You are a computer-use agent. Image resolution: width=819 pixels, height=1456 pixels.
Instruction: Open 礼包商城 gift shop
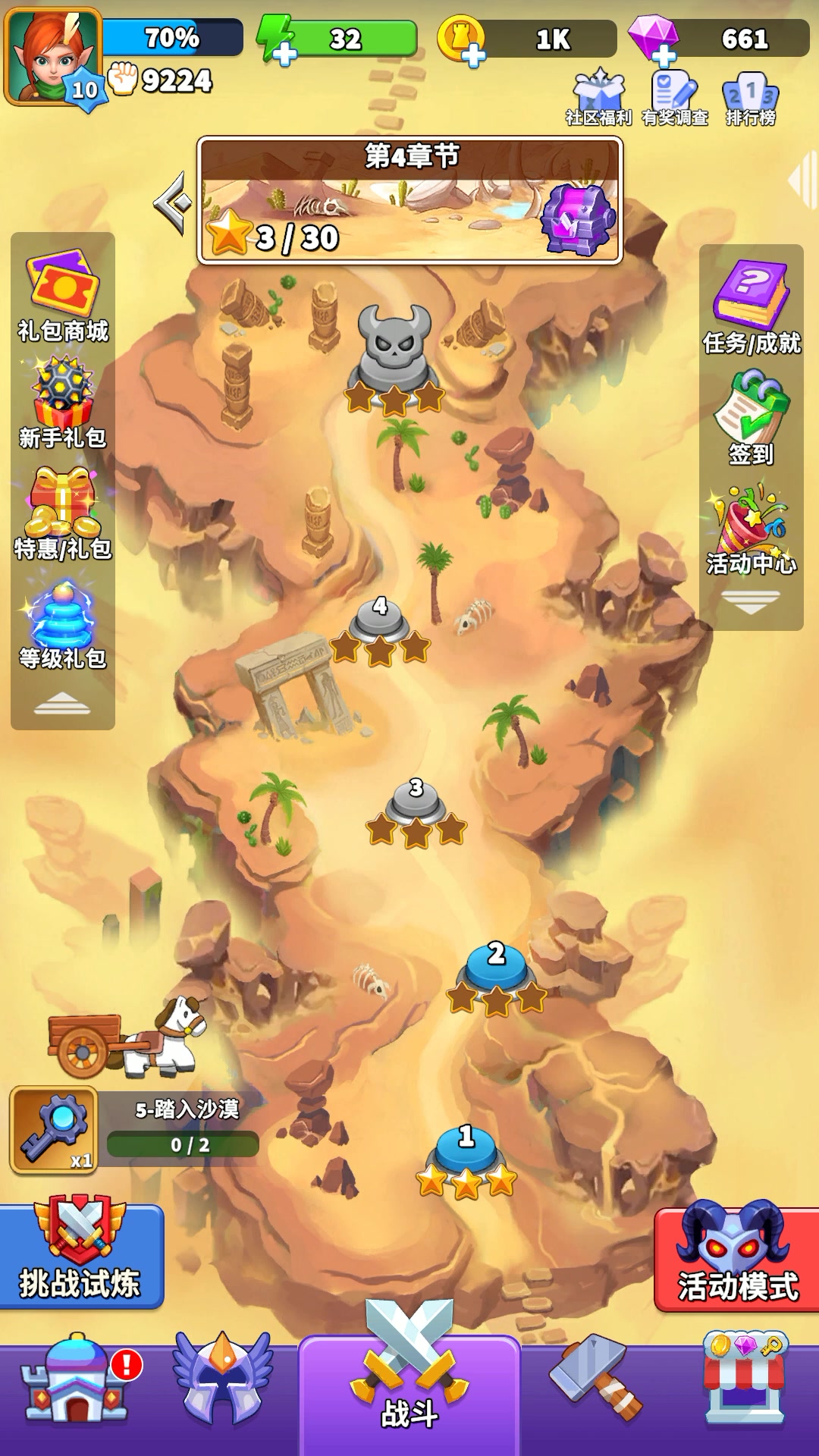click(x=63, y=297)
